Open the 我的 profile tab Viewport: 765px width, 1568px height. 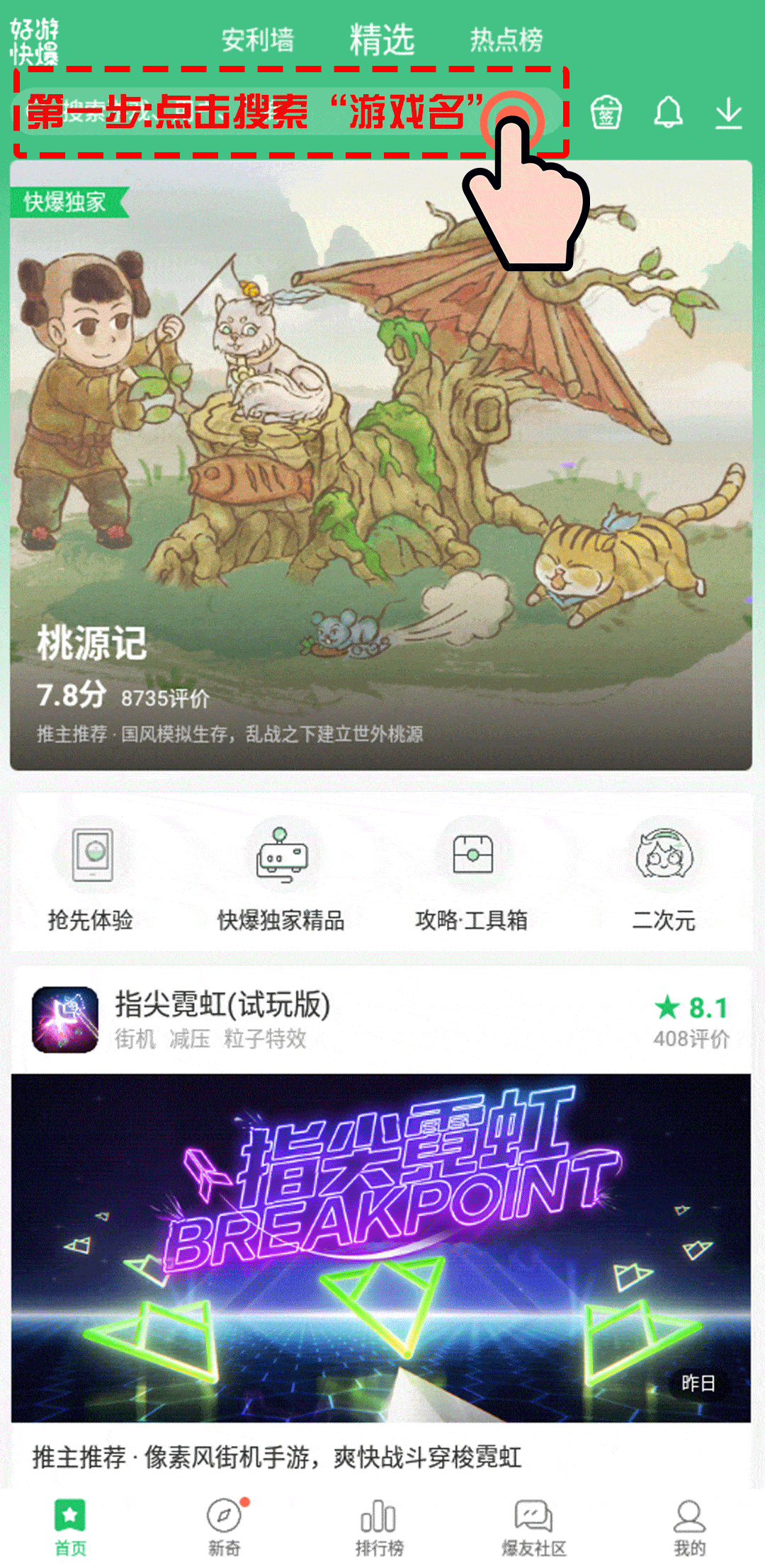689,1527
